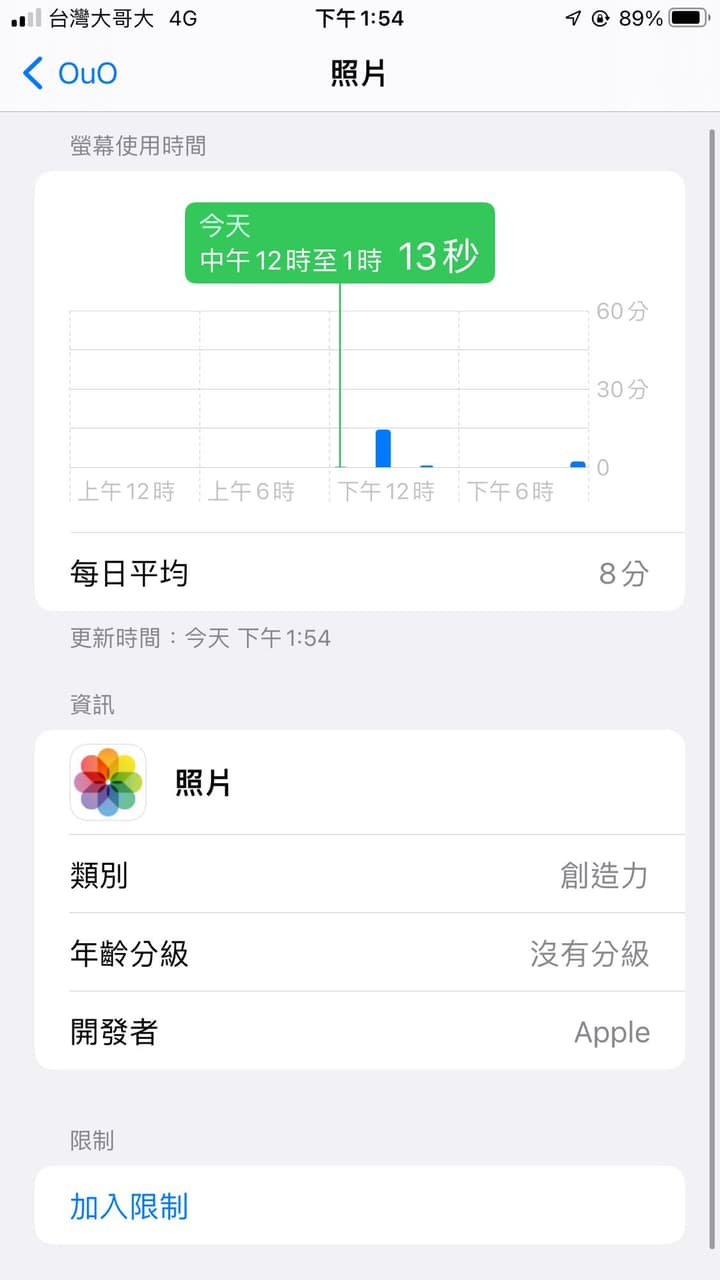Select the tallest blue usage bar

pos(383,445)
